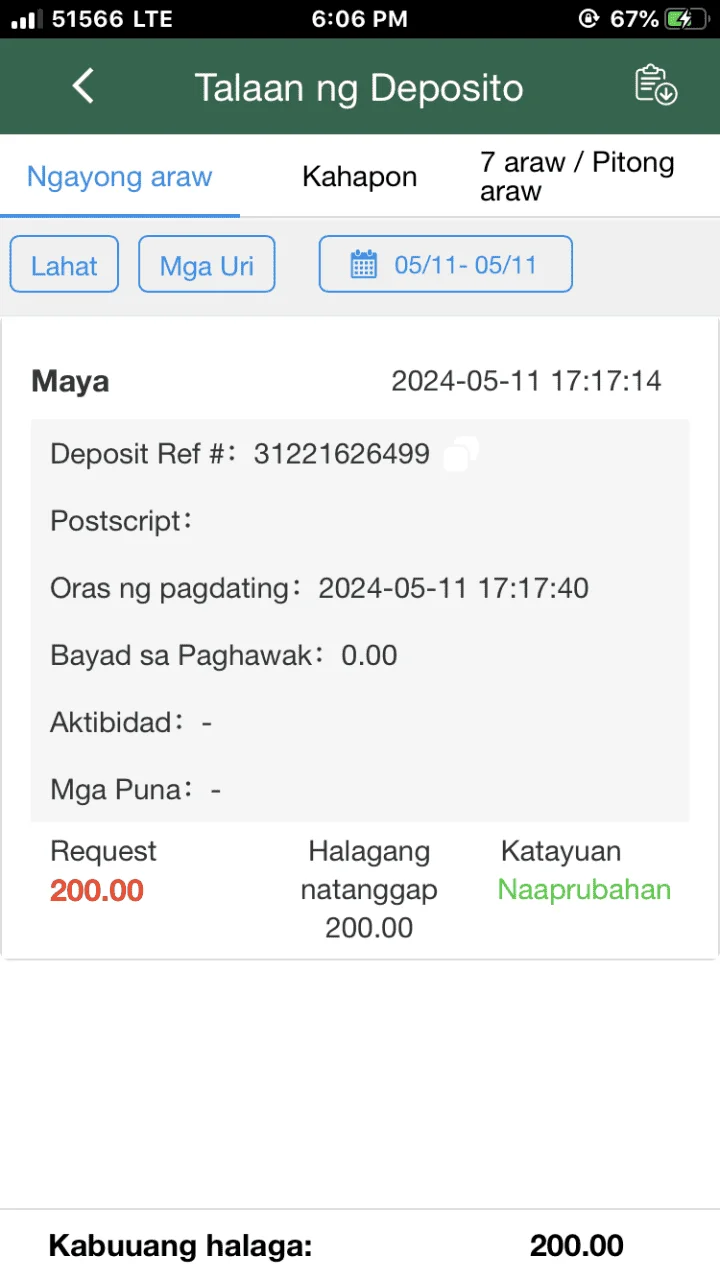720x1280 pixels.
Task: Select the Ngayong araw tab
Action: click(x=120, y=177)
